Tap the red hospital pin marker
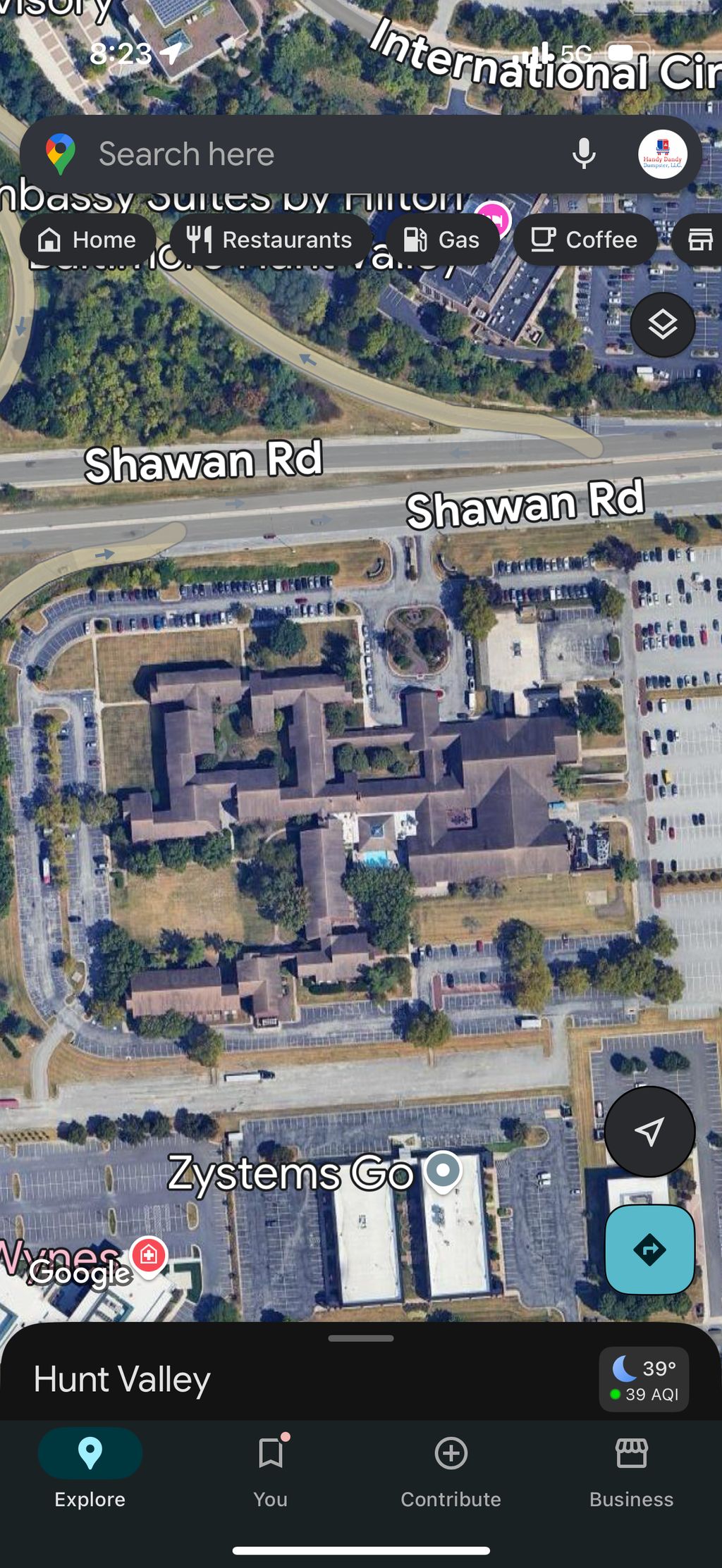722x1568 pixels. tap(148, 1255)
